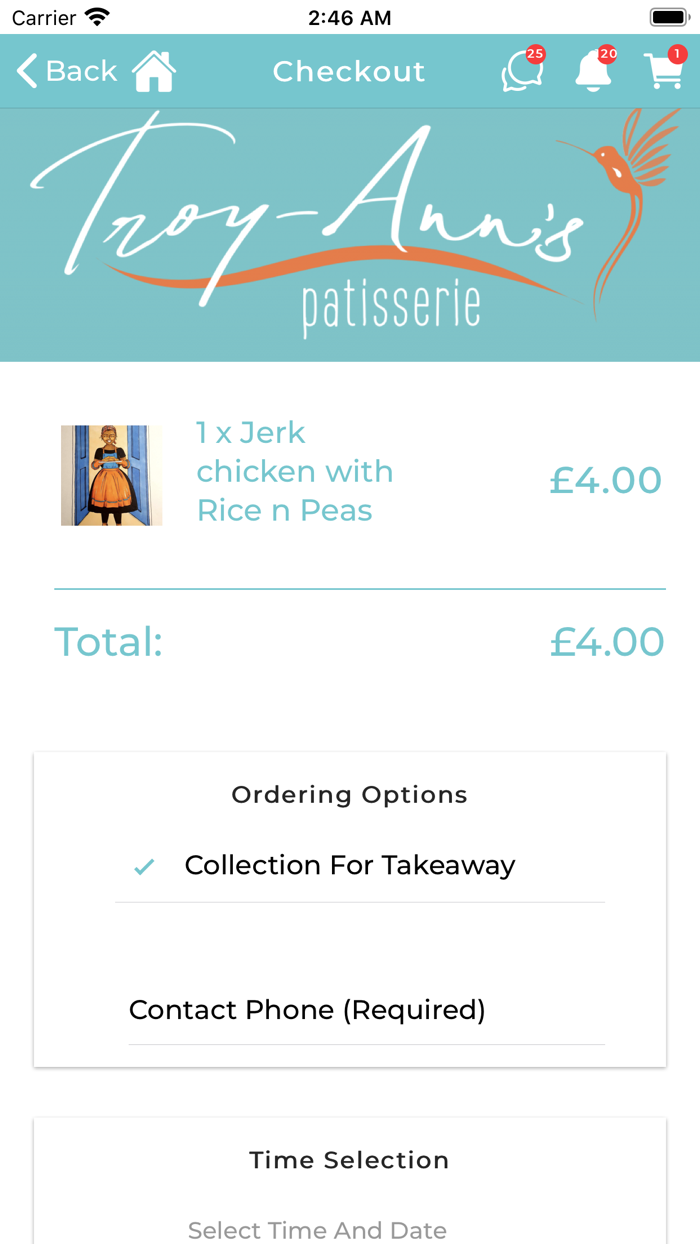700x1244 pixels.
Task: Go back to the previous screen
Action: (x=66, y=71)
